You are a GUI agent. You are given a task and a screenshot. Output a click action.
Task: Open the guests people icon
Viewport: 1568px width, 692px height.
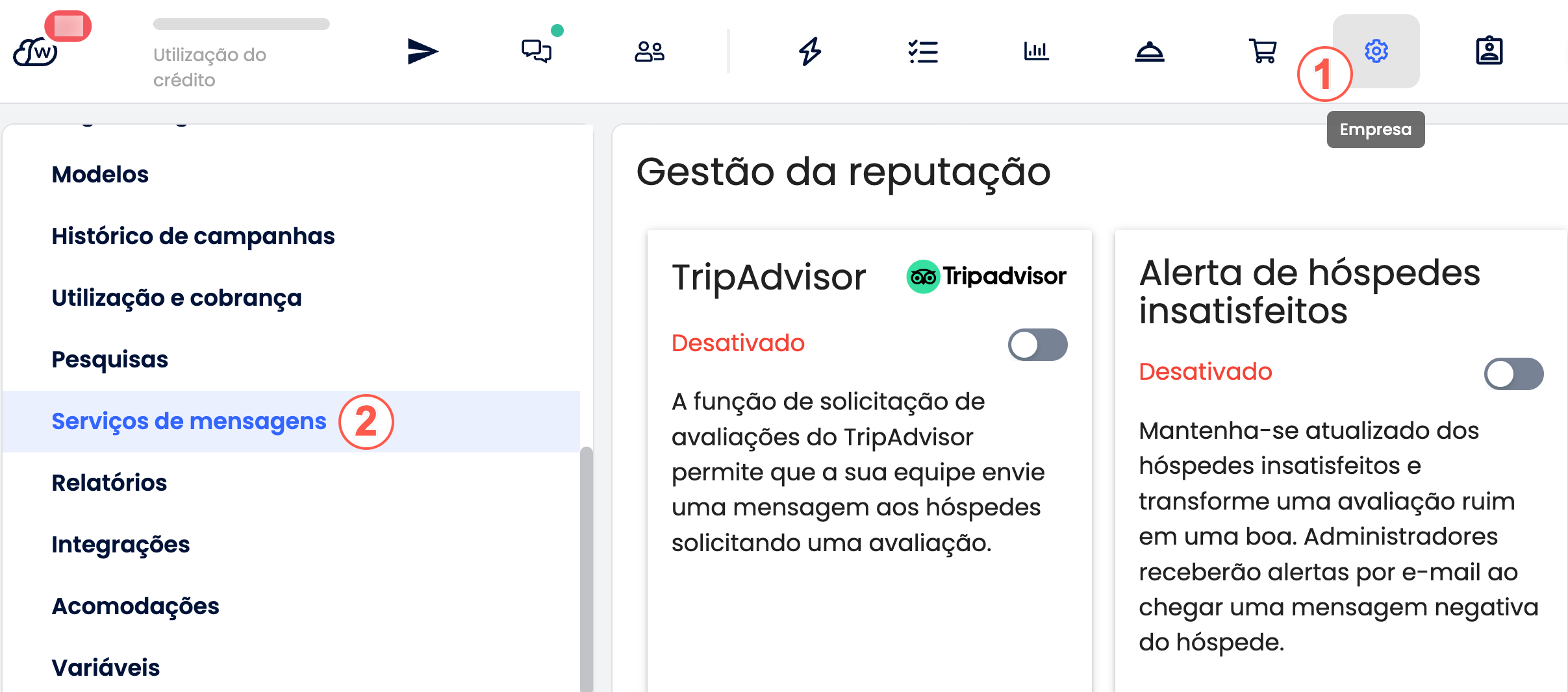[x=649, y=51]
